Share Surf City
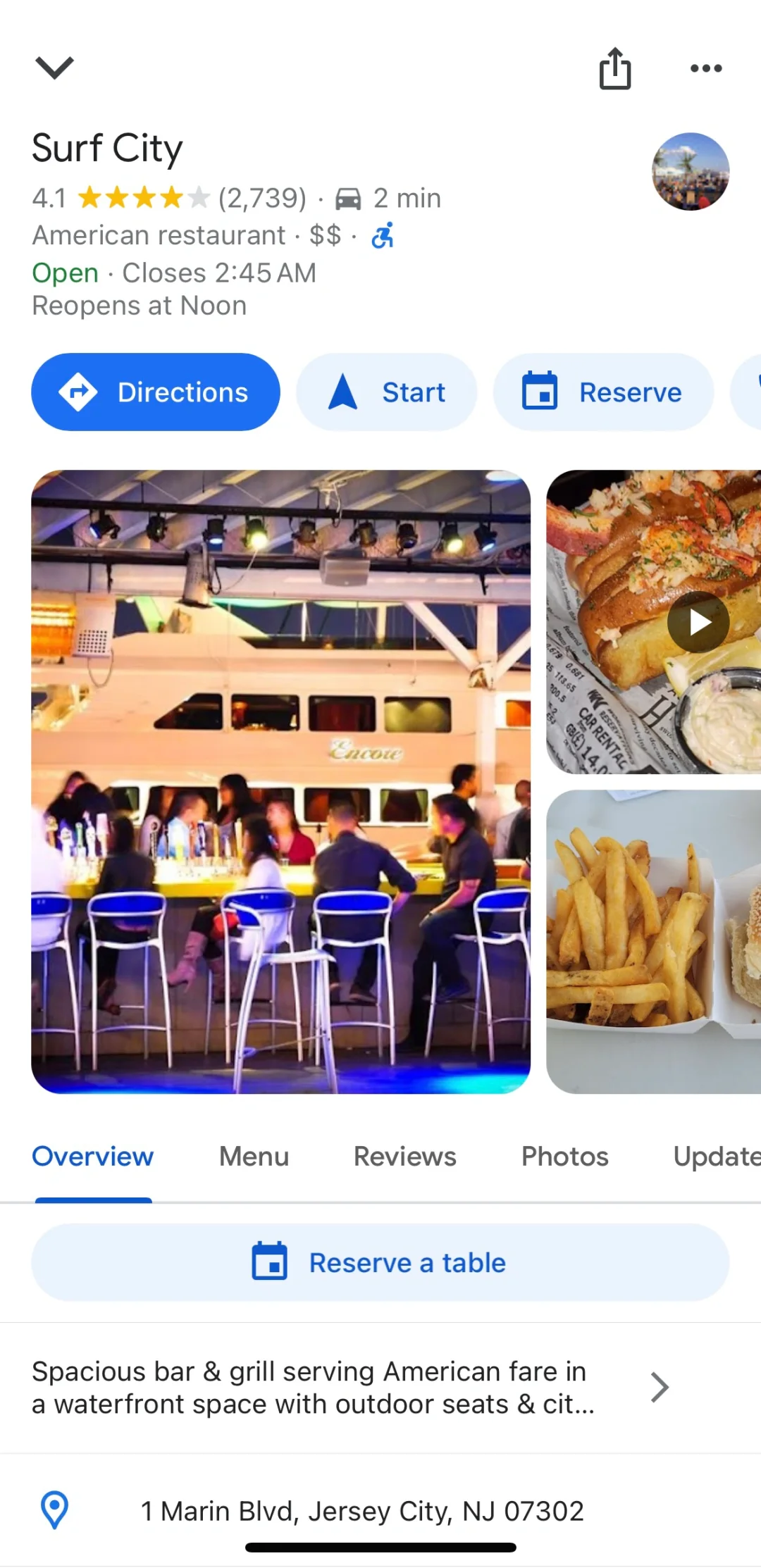This screenshot has width=761, height=1568. coord(615,68)
